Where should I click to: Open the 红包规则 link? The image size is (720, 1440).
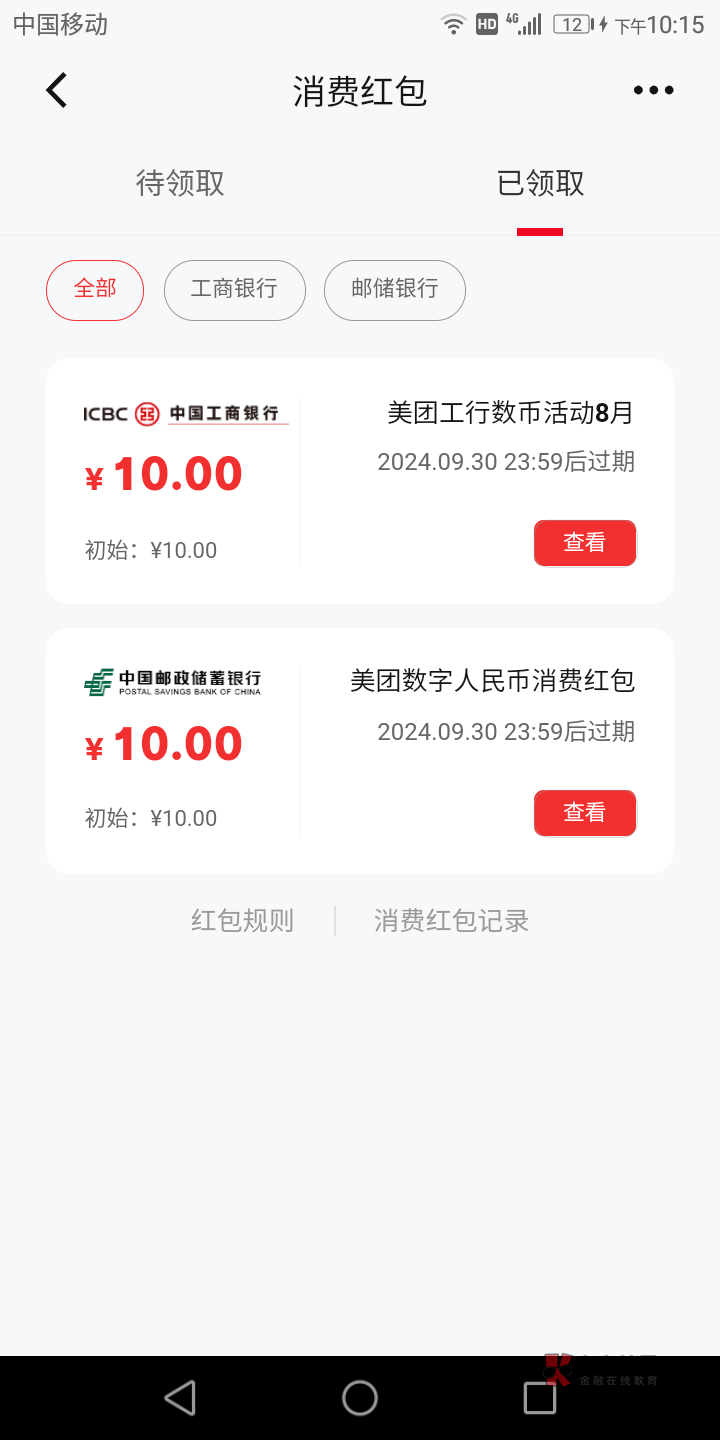[242, 921]
